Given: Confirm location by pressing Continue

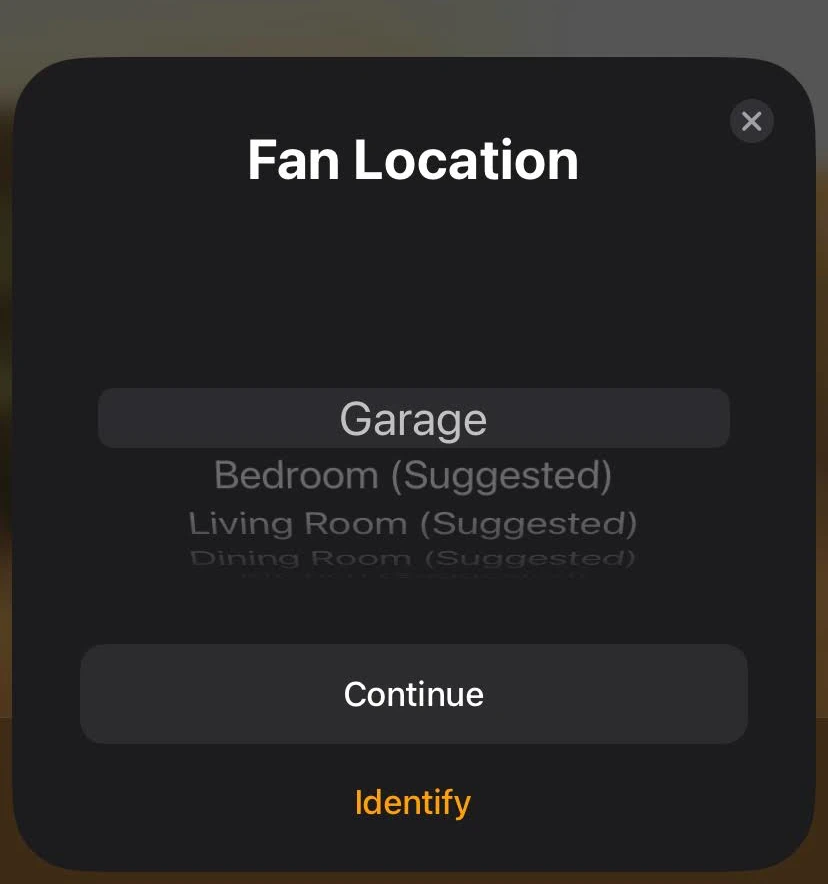Looking at the screenshot, I should click(x=413, y=694).
